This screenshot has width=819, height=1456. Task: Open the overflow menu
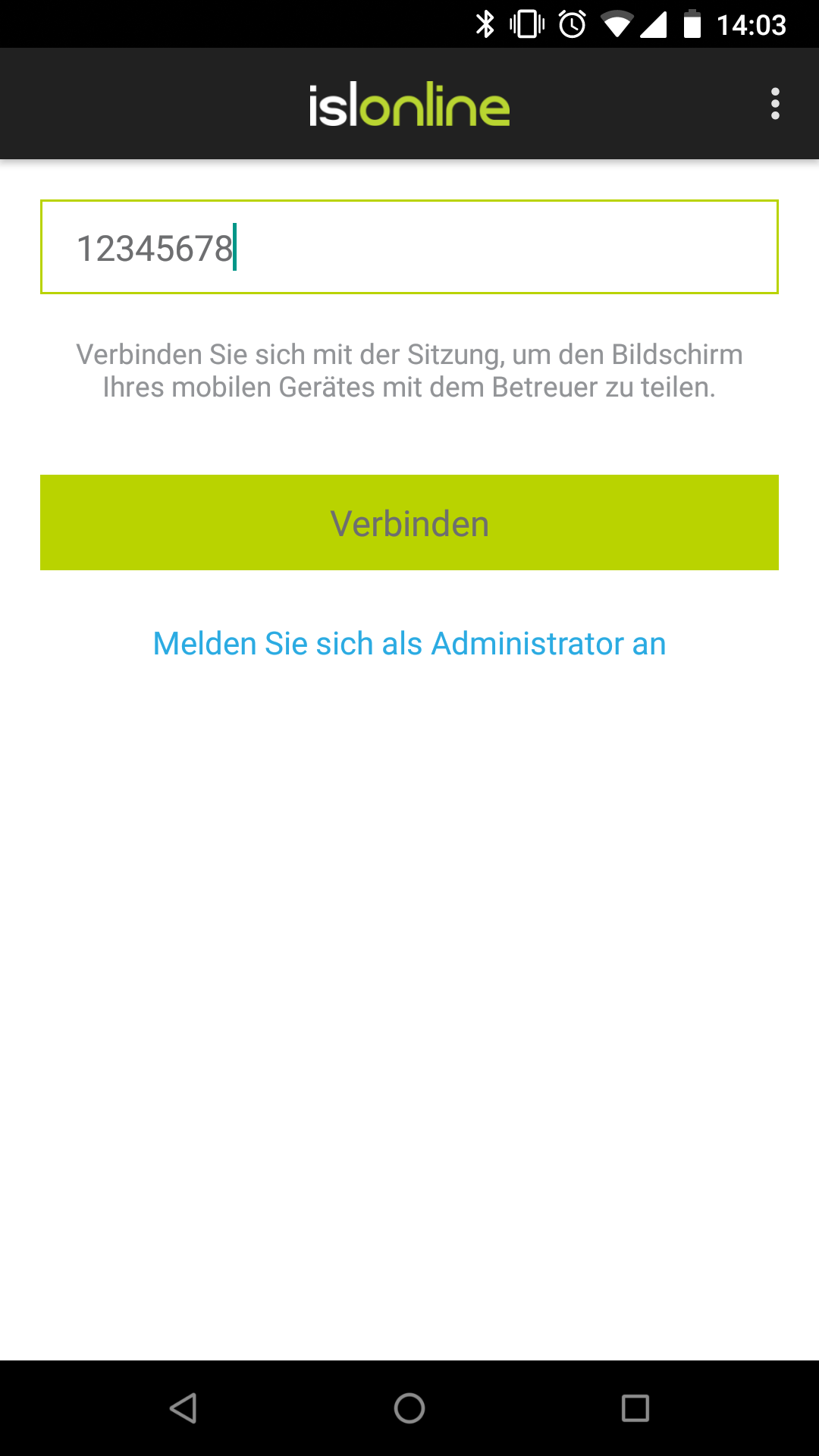coord(774,104)
